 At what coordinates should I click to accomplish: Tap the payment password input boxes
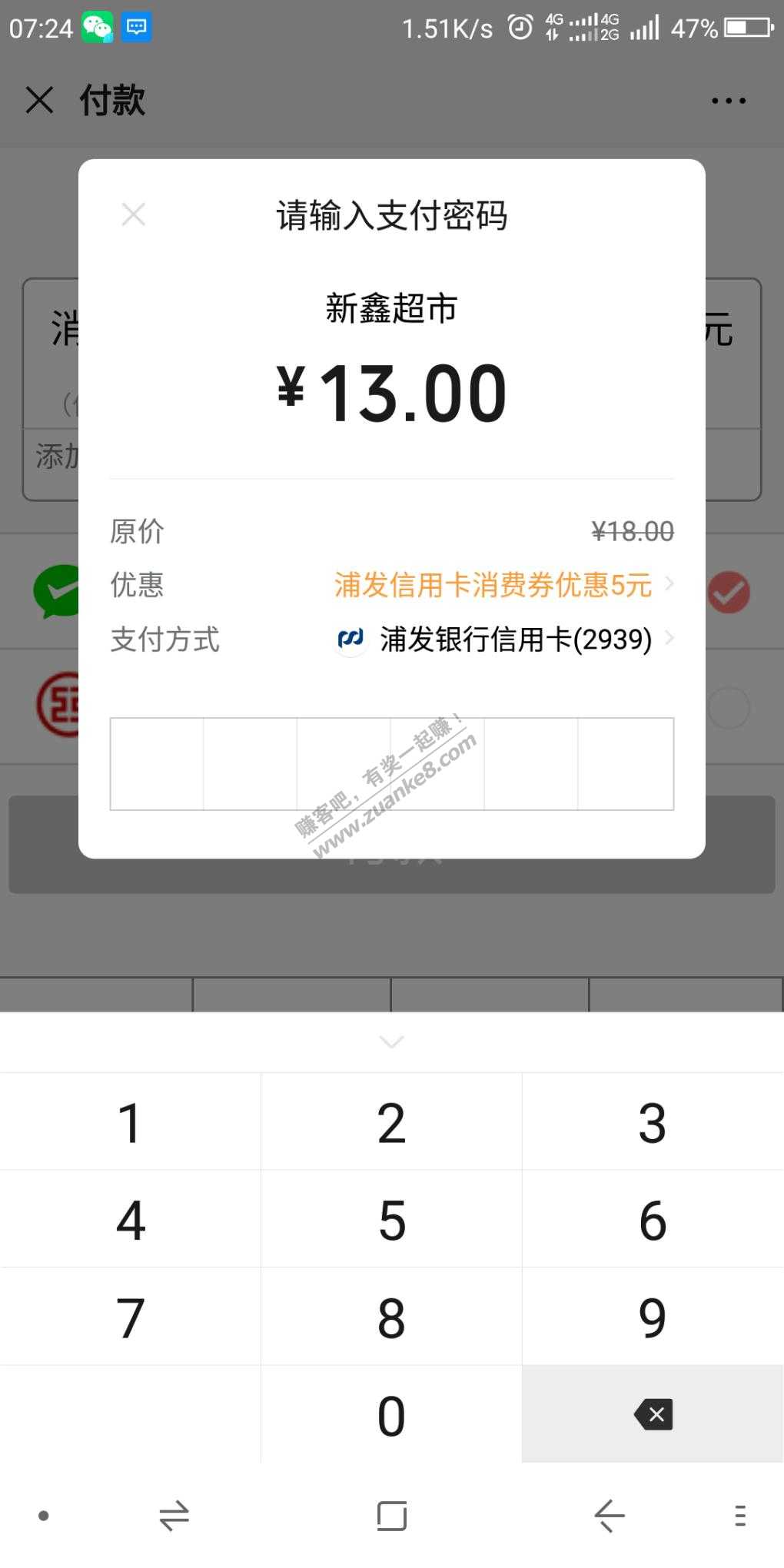pos(391,763)
